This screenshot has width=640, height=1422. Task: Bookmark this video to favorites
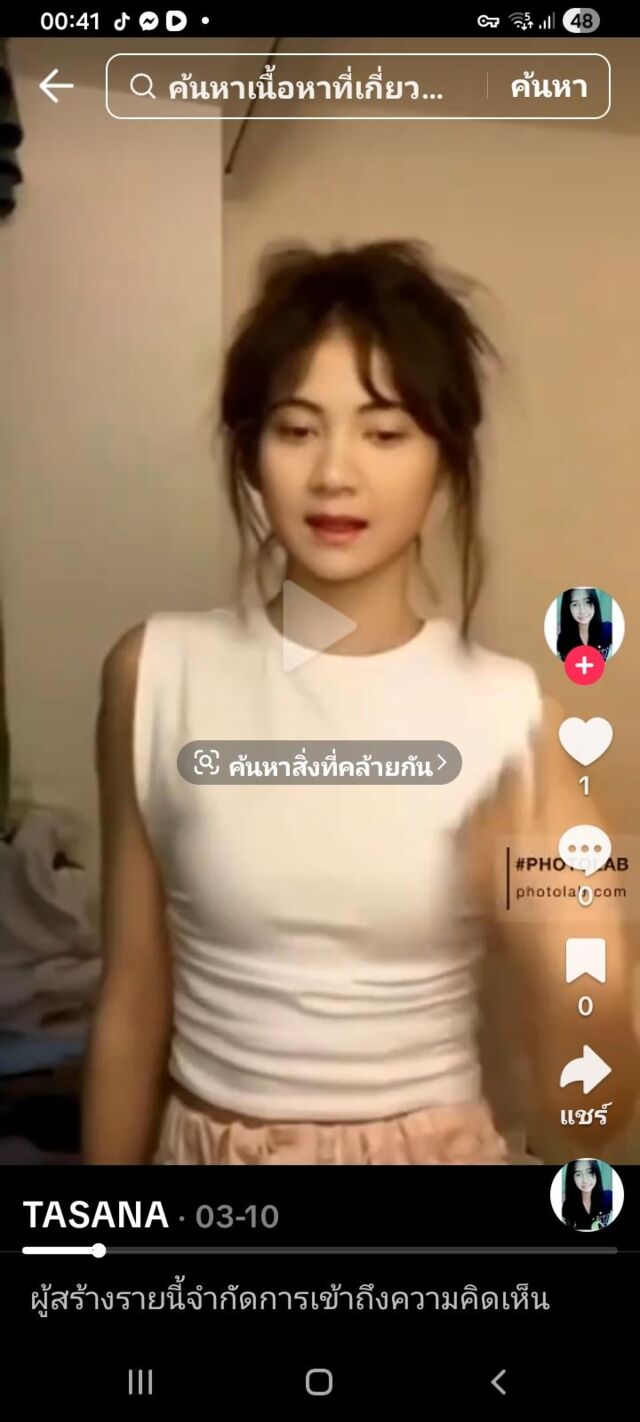[x=585, y=962]
